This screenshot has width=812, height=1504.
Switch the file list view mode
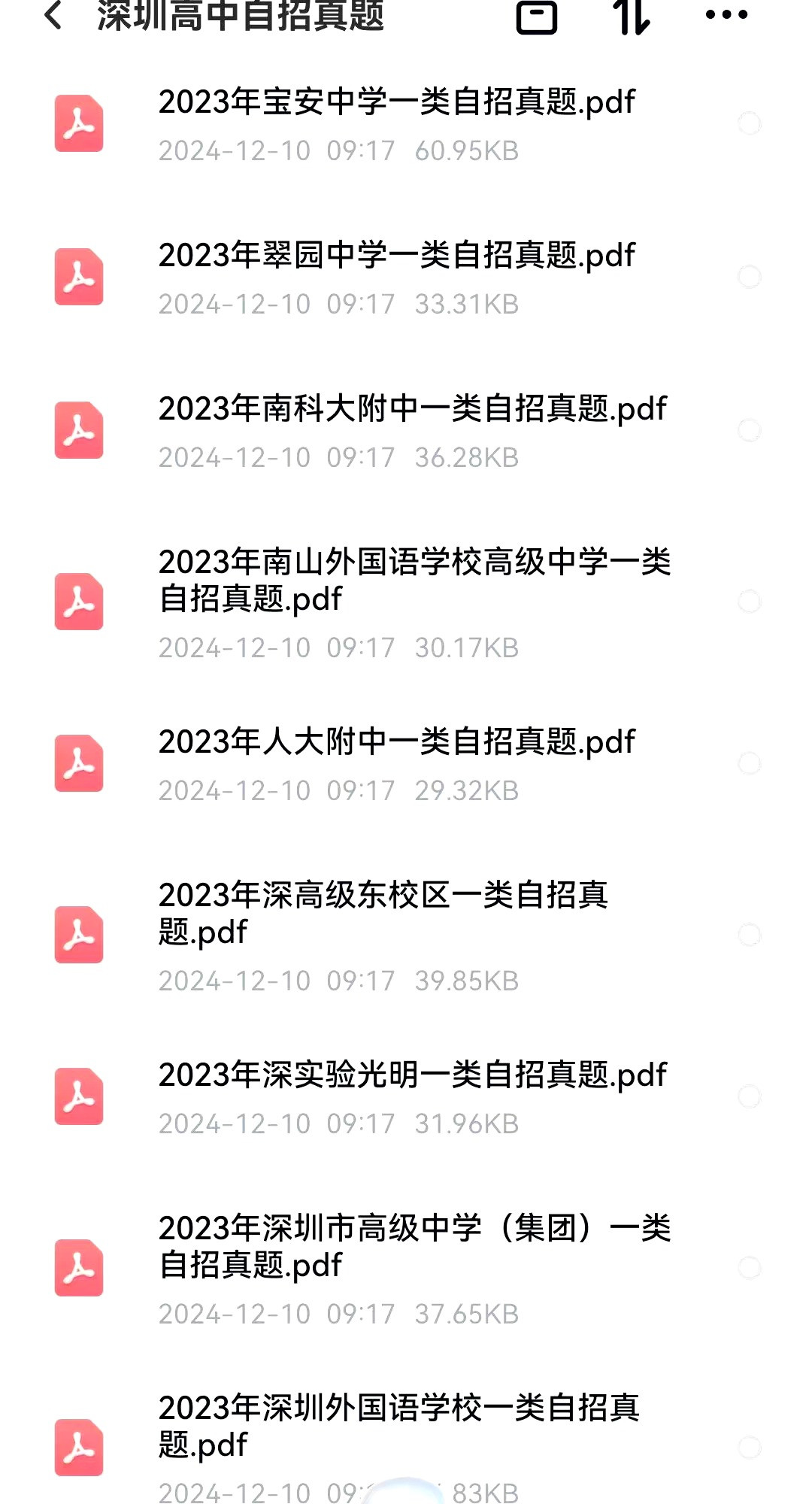[537, 17]
